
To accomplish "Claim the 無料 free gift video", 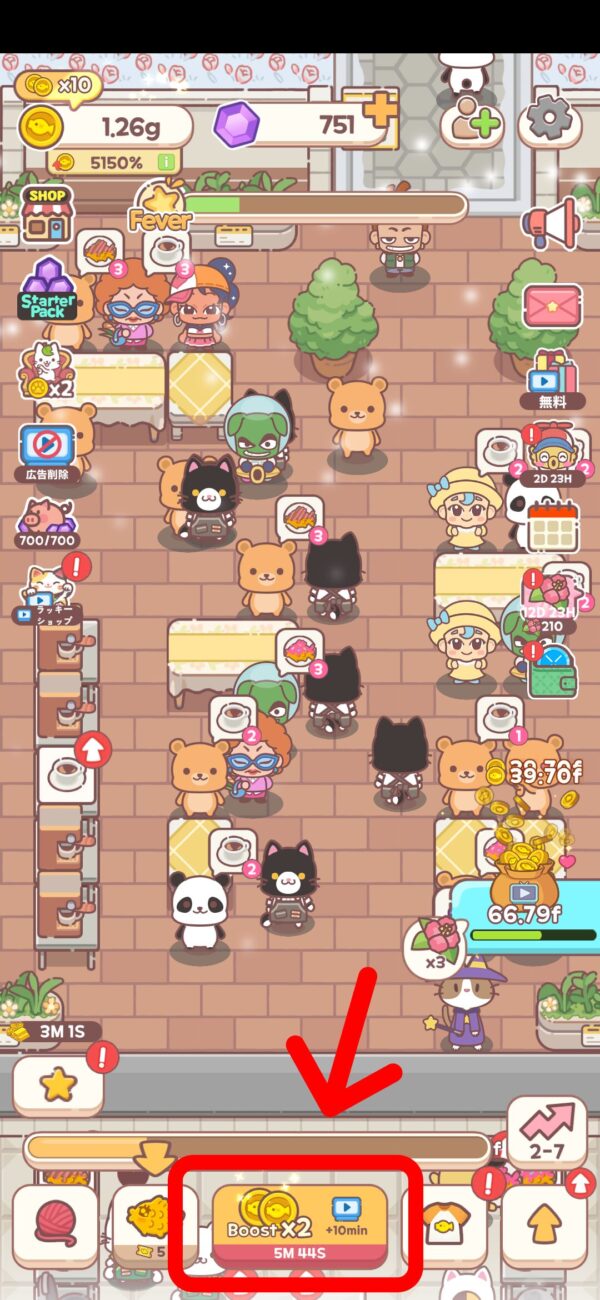I will pos(553,380).
